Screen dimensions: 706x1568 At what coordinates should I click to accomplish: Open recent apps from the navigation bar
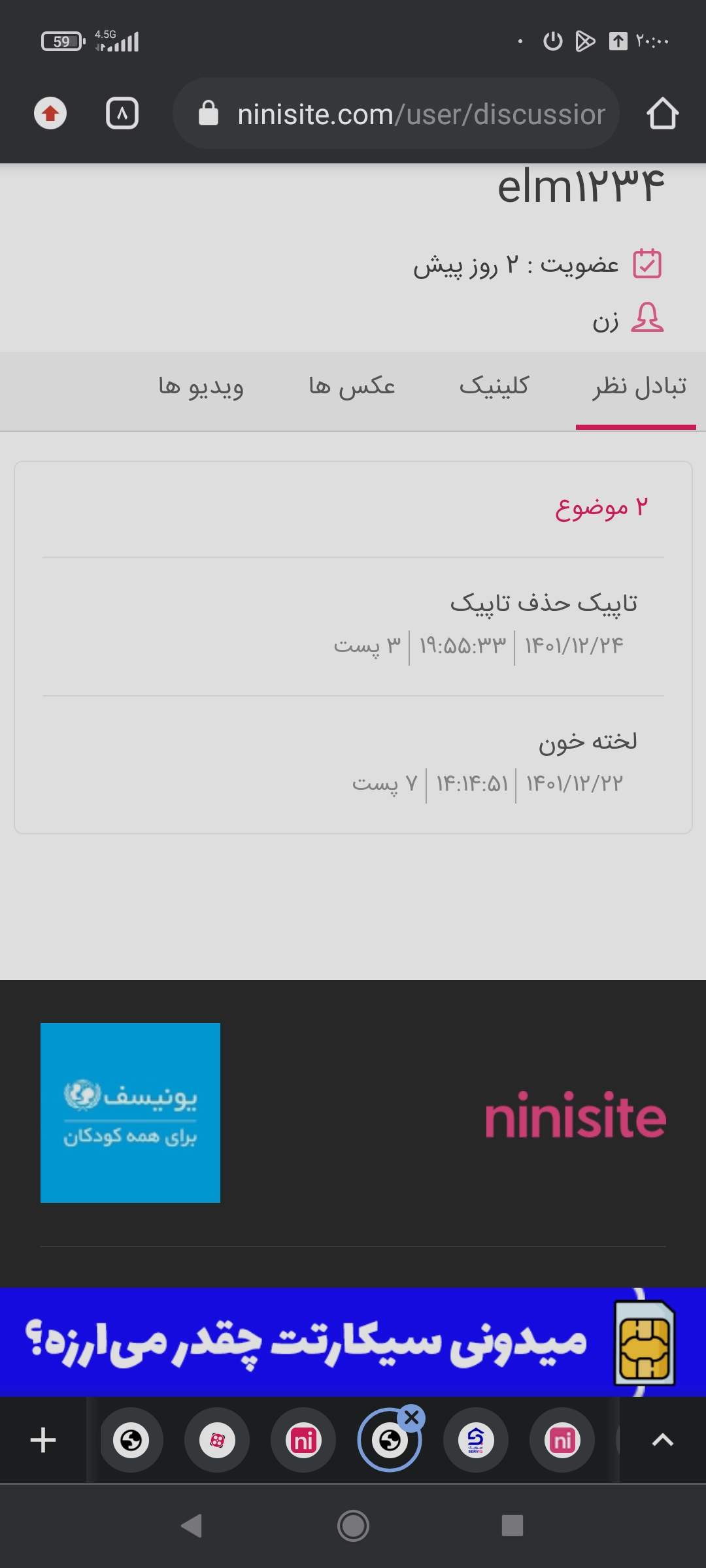(x=512, y=1526)
